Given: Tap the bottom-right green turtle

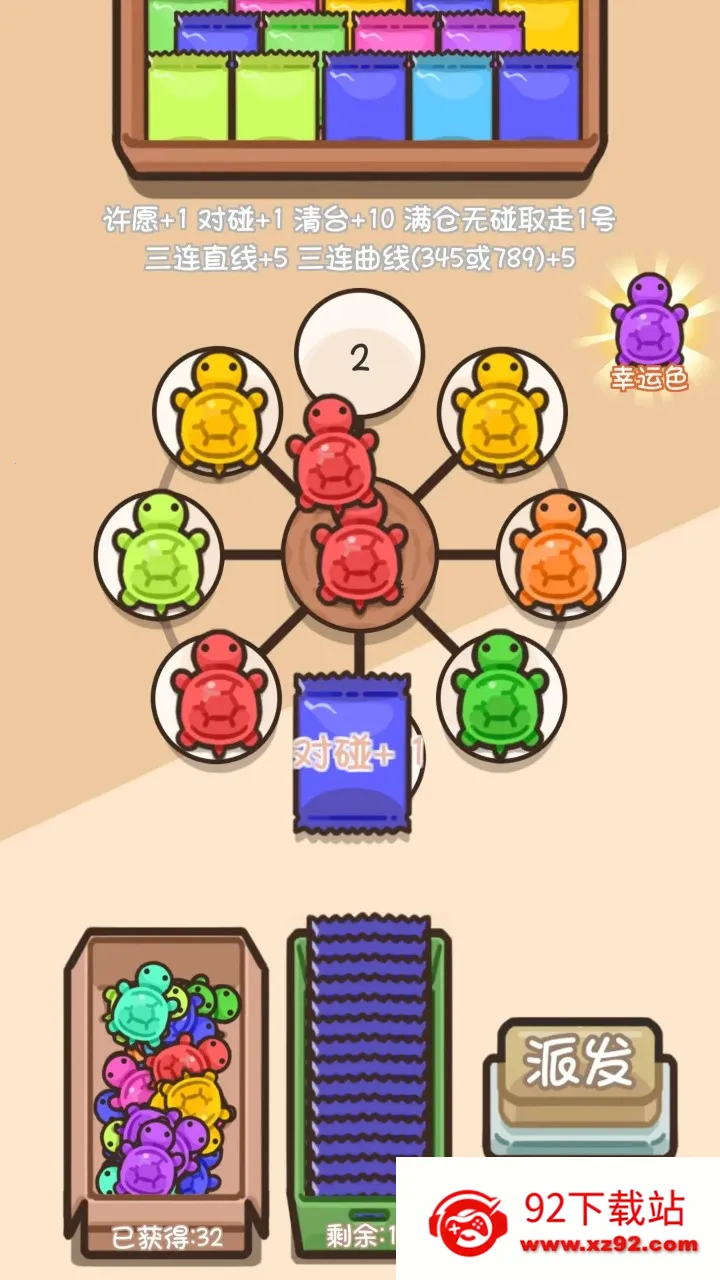Looking at the screenshot, I should click(497, 695).
